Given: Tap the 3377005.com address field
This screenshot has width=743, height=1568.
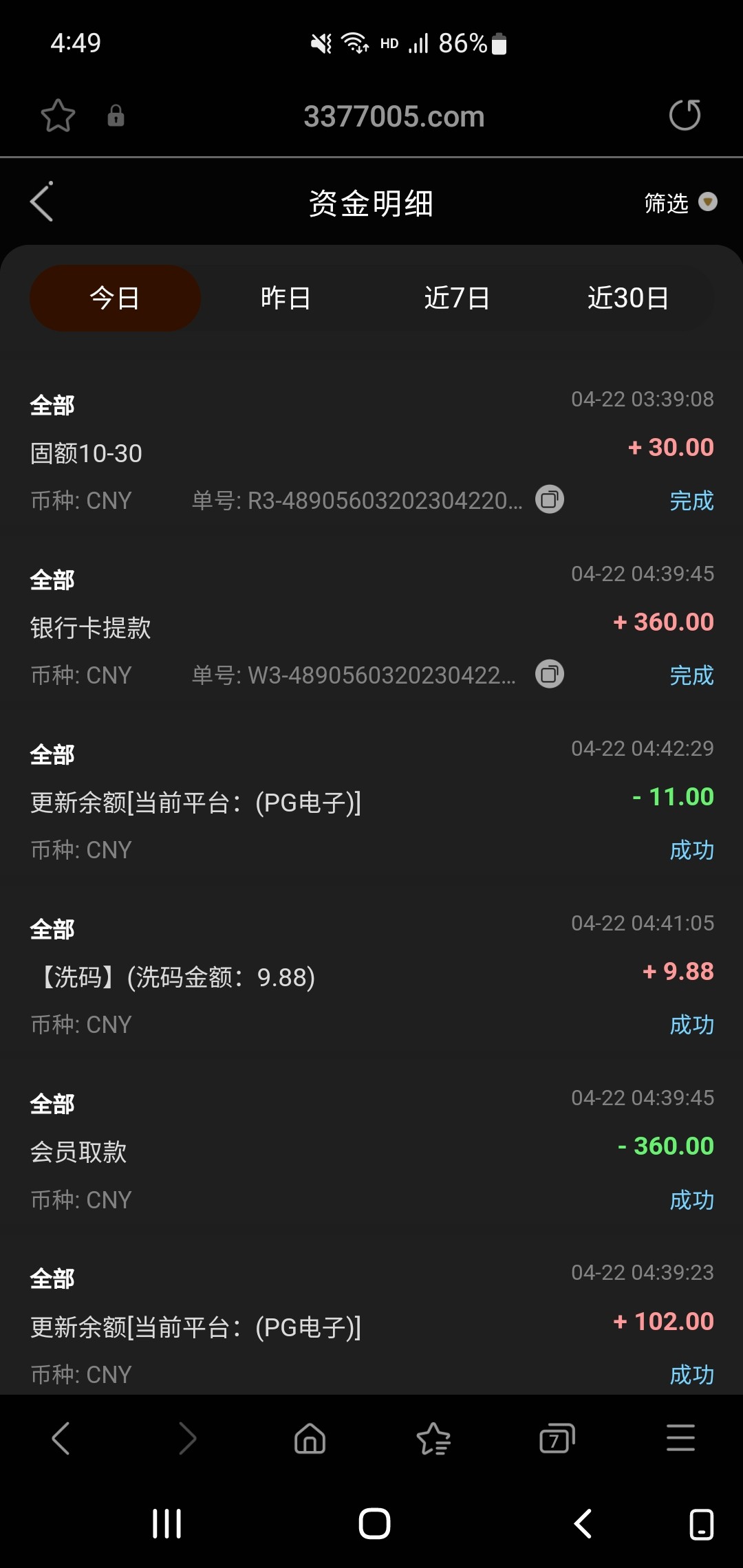Looking at the screenshot, I should [x=396, y=116].
